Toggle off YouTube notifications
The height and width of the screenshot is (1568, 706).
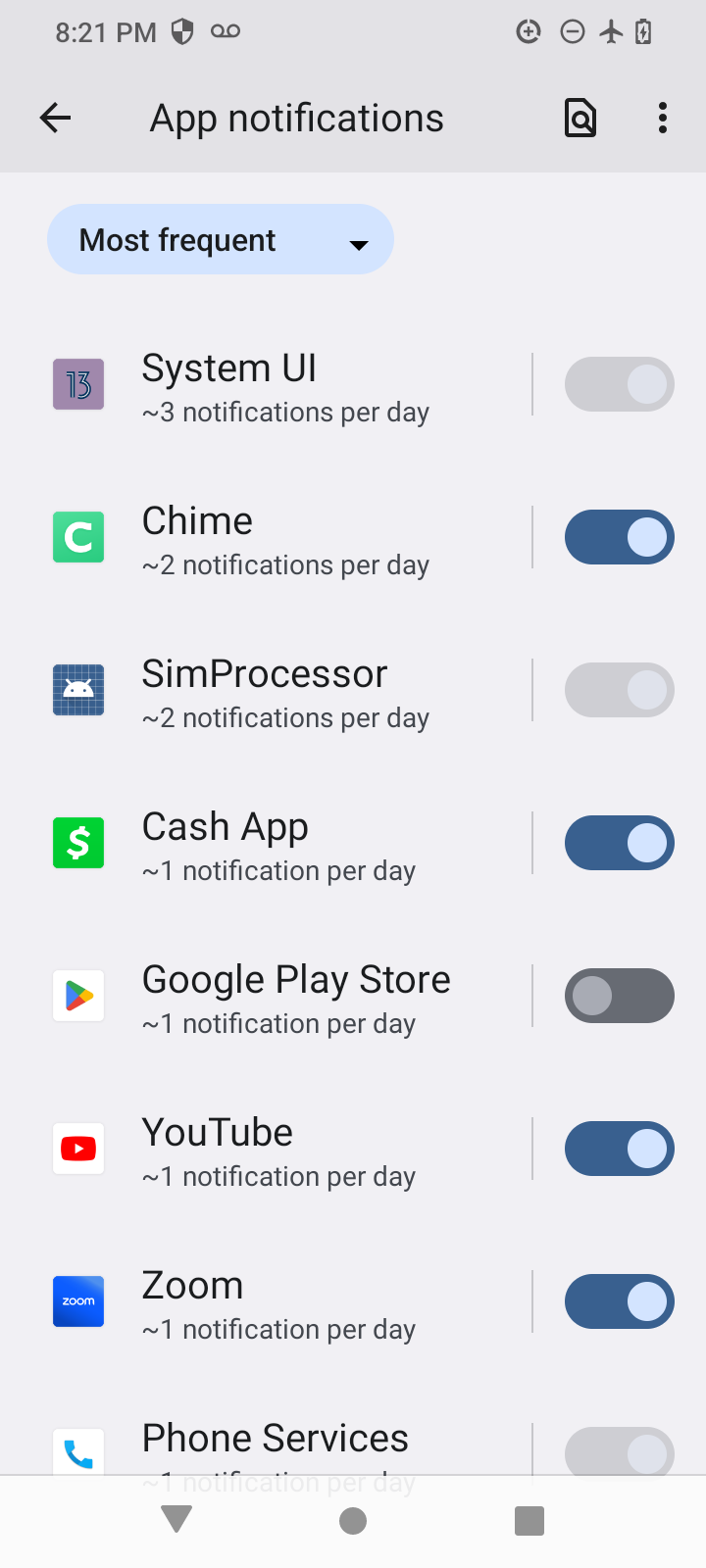[x=619, y=1149]
